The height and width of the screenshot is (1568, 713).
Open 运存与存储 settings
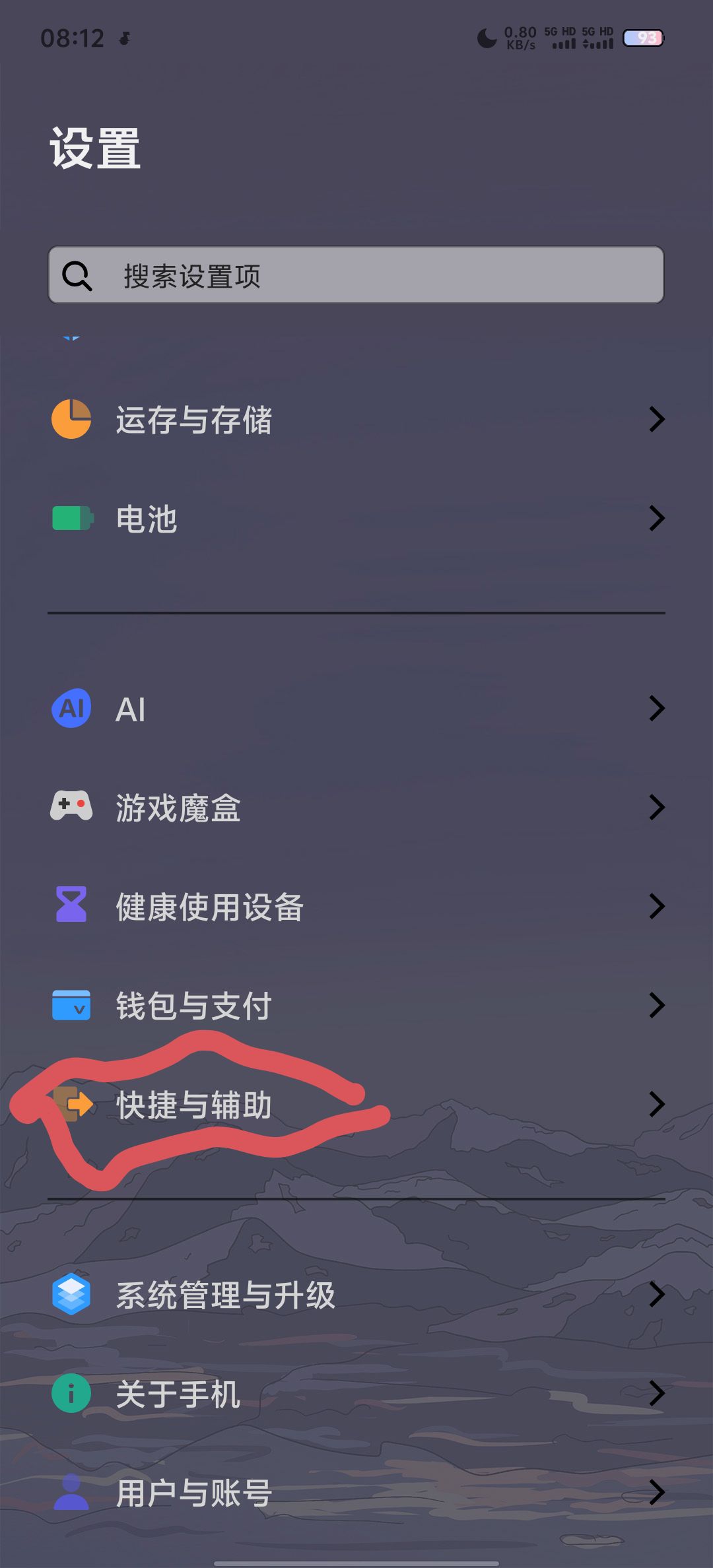(x=356, y=420)
